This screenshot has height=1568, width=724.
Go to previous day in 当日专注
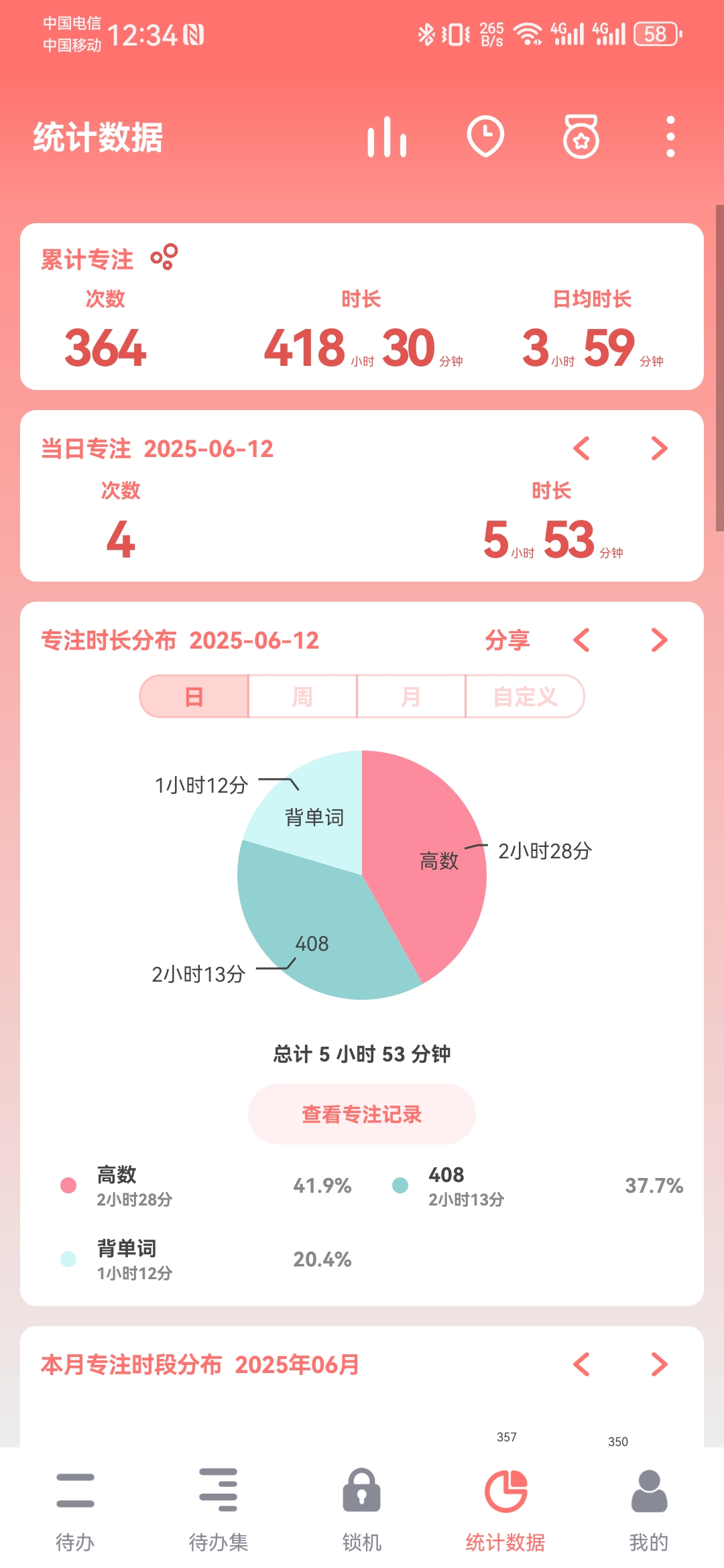pos(582,448)
